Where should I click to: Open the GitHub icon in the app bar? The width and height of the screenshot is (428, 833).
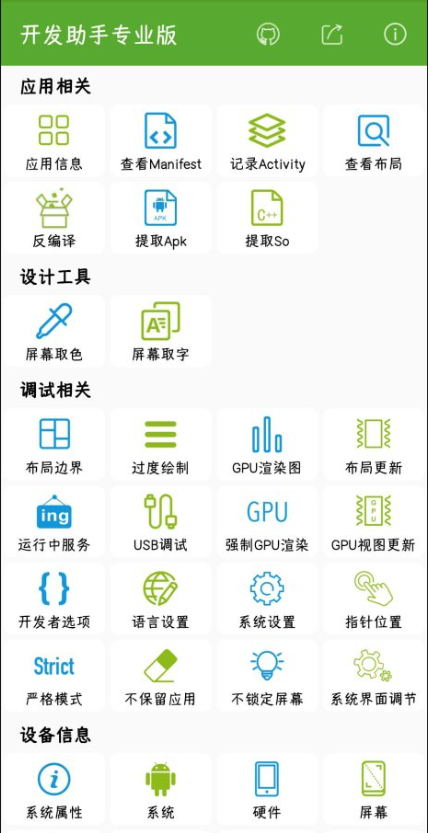(268, 35)
